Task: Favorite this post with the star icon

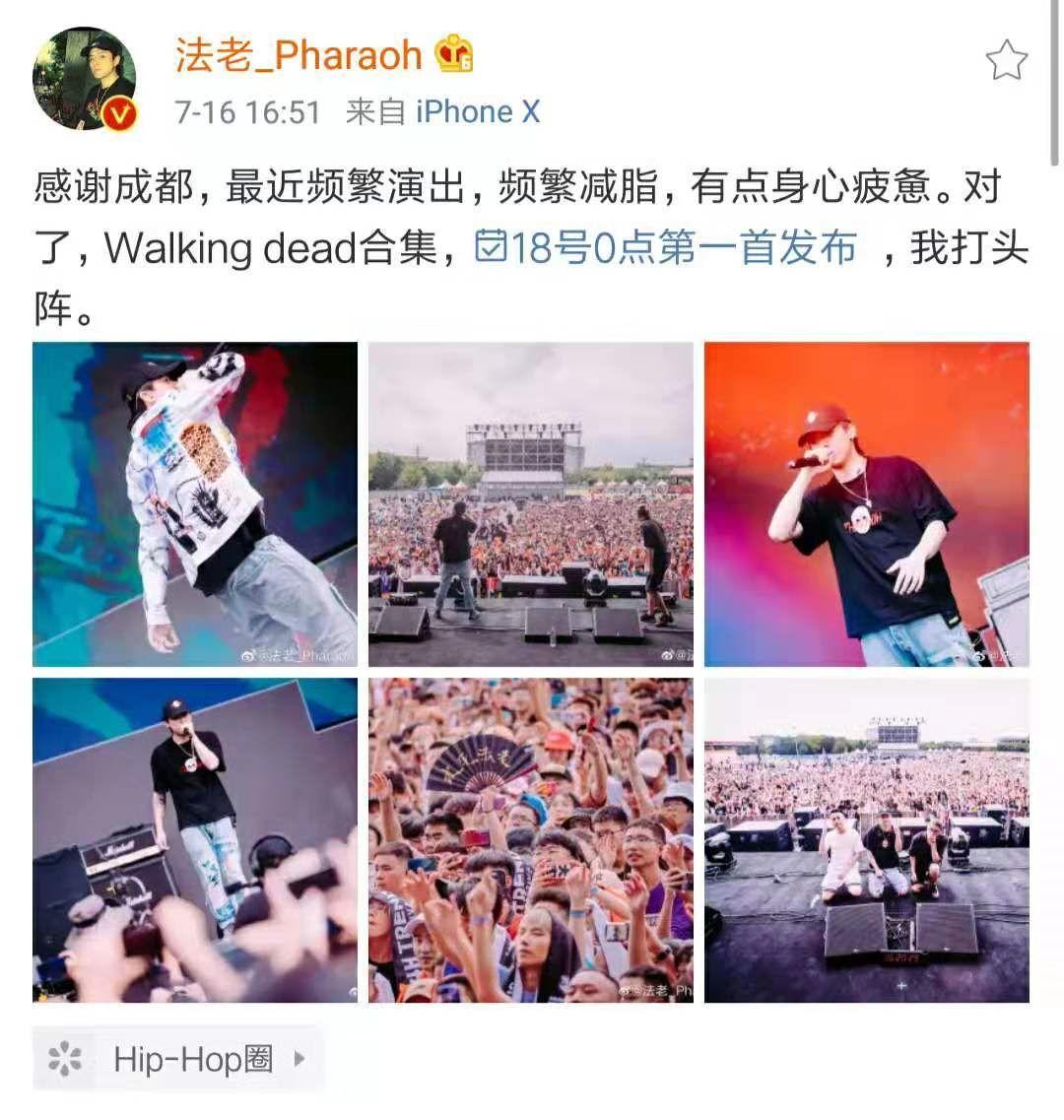Action: [1006, 61]
